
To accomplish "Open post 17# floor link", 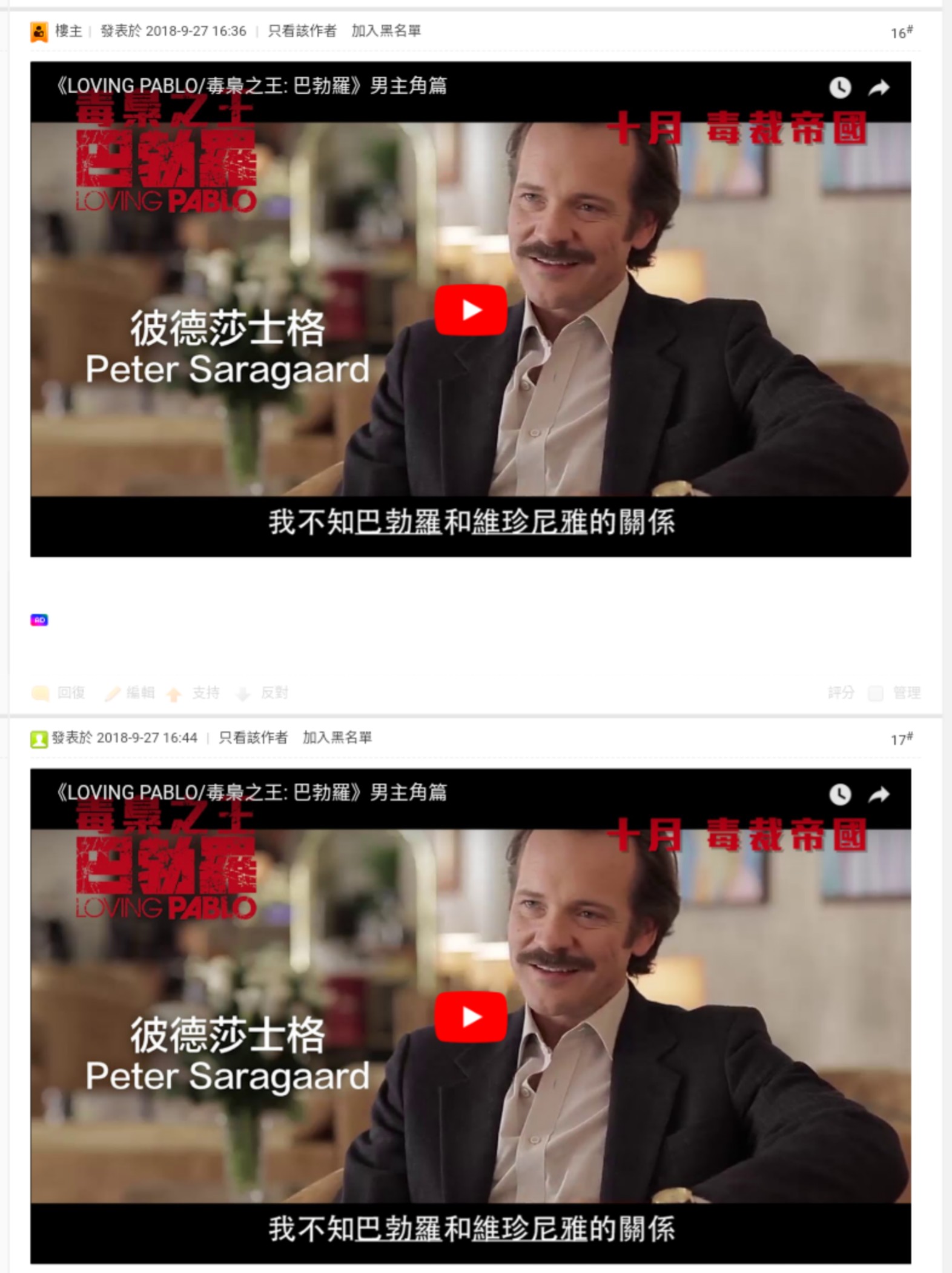I will [x=901, y=739].
